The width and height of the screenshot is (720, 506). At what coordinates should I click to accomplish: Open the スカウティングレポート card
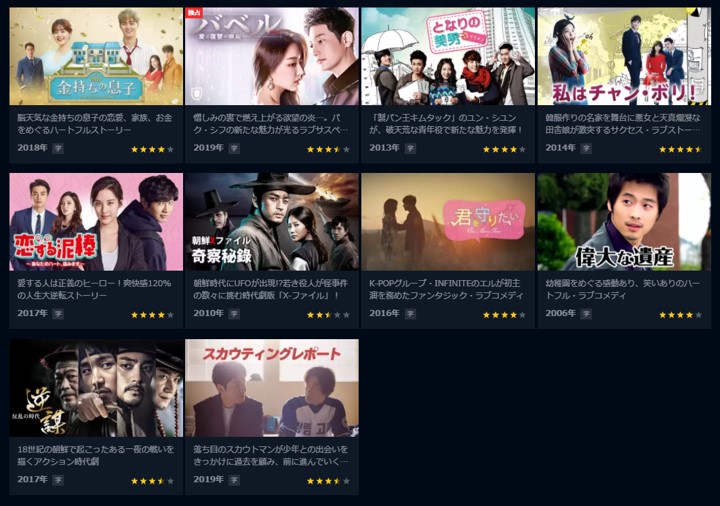pos(271,388)
